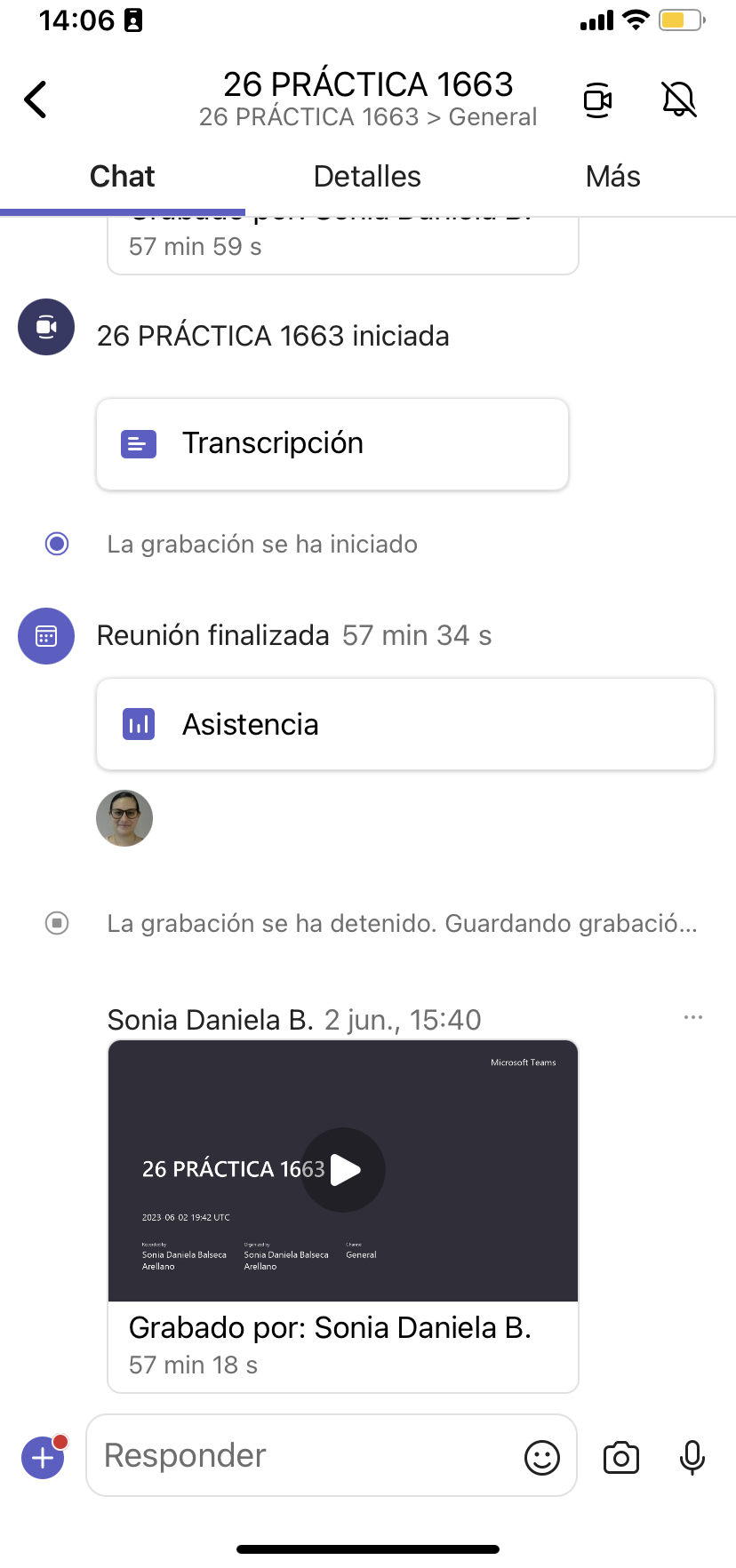
Task: Switch to the Detalles tab
Action: [x=367, y=177]
